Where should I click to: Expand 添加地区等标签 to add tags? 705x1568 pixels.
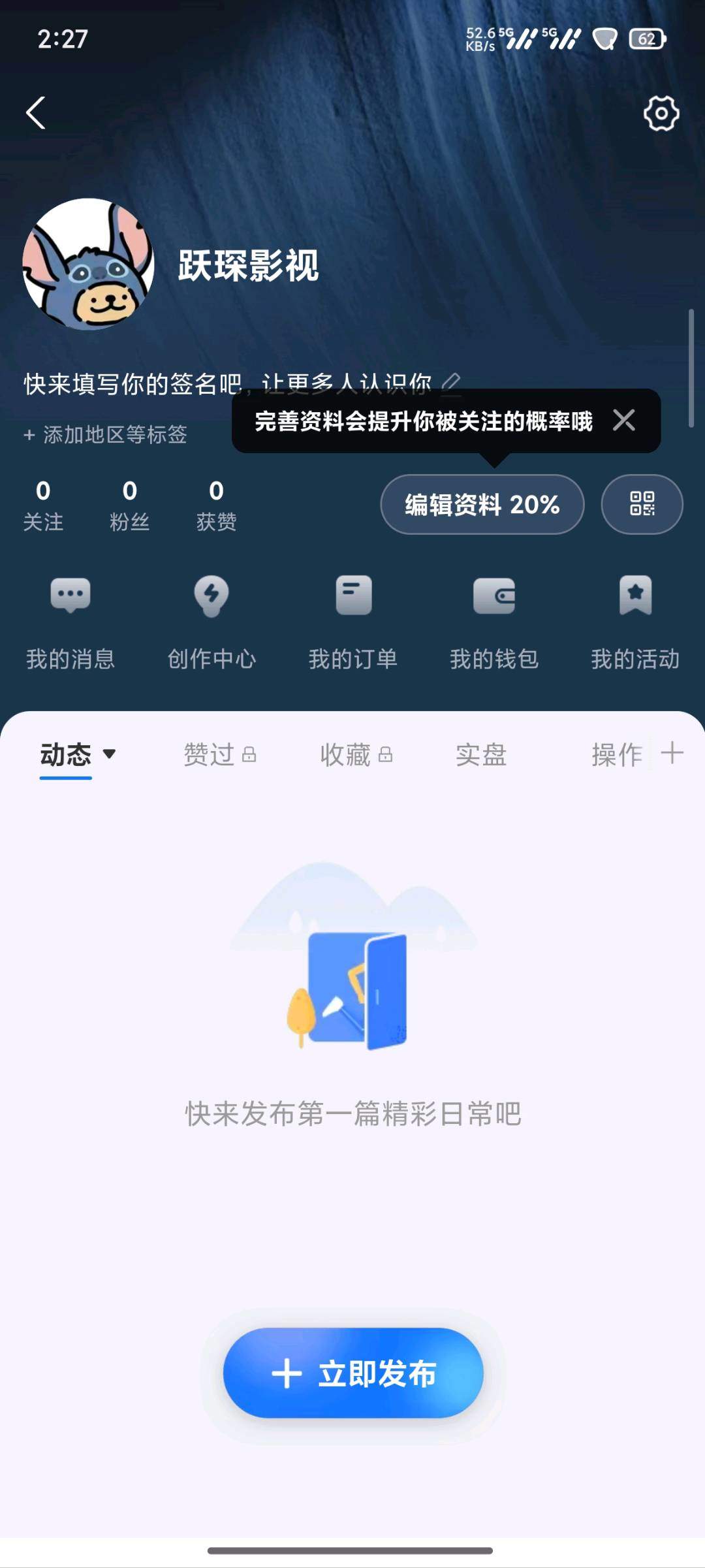(x=104, y=433)
